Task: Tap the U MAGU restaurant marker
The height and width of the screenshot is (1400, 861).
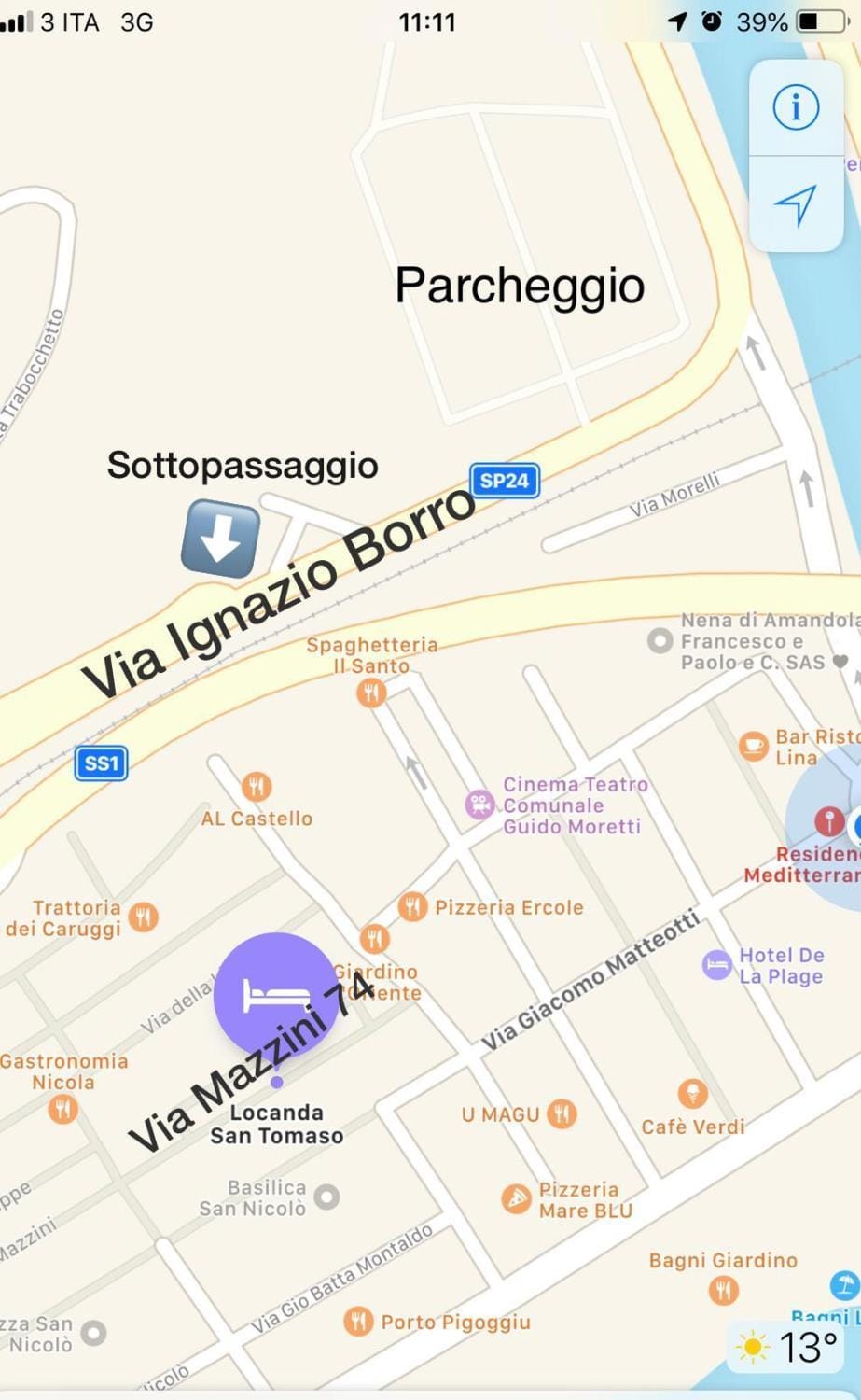Action: 562,1113
